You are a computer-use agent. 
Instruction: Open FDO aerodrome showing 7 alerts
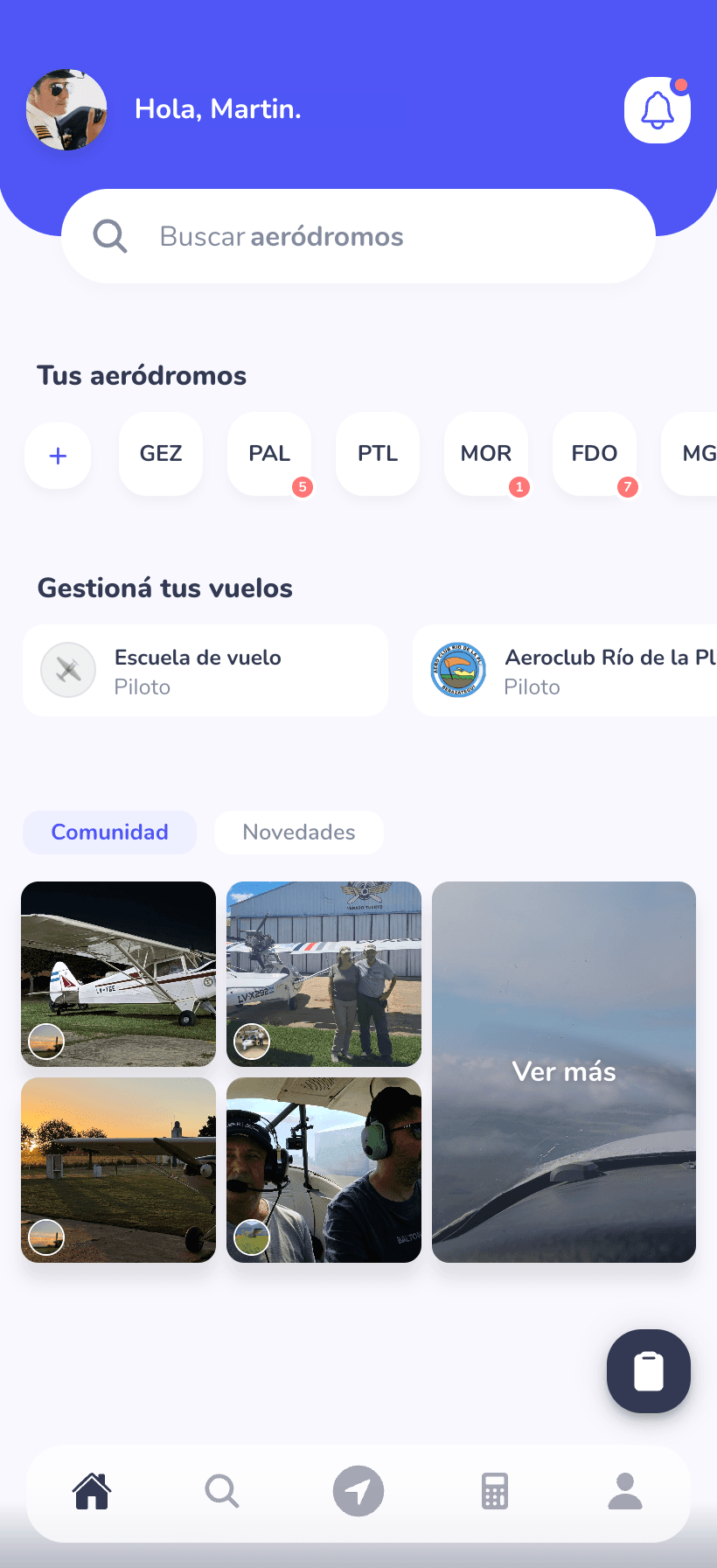(594, 453)
